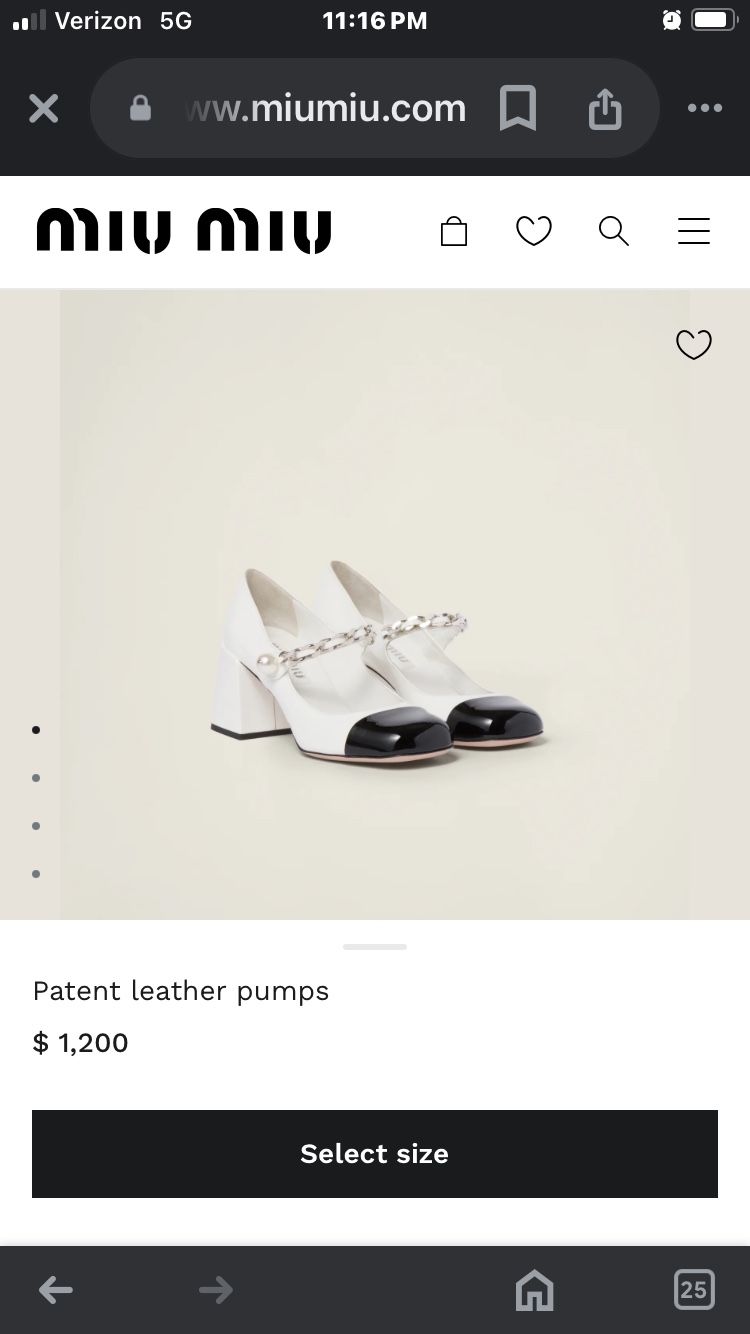This screenshot has height=1334, width=750.
Task: Tap the Patent leather pumps title
Action: tap(181, 991)
